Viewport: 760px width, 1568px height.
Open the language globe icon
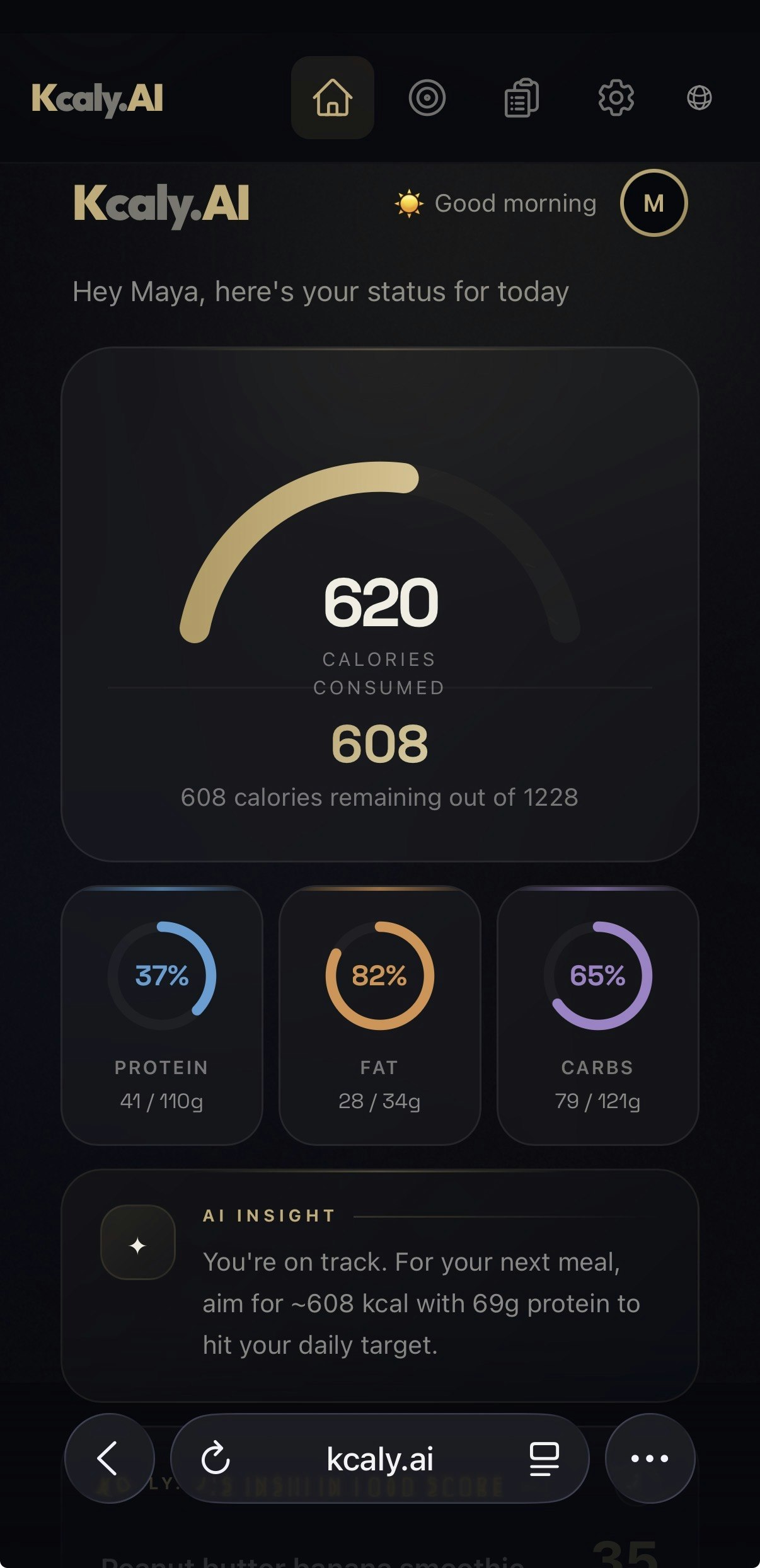coord(699,98)
